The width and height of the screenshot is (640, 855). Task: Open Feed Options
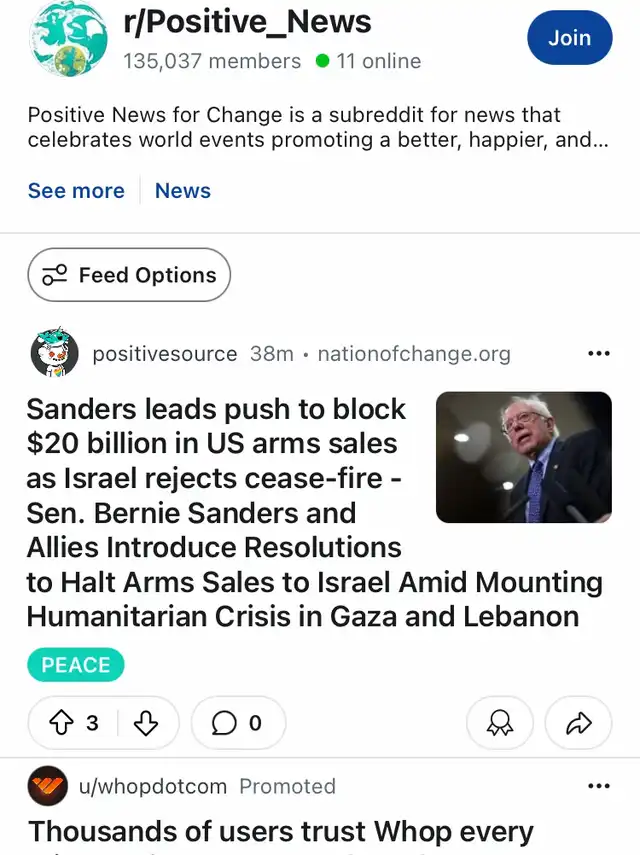[x=129, y=275]
